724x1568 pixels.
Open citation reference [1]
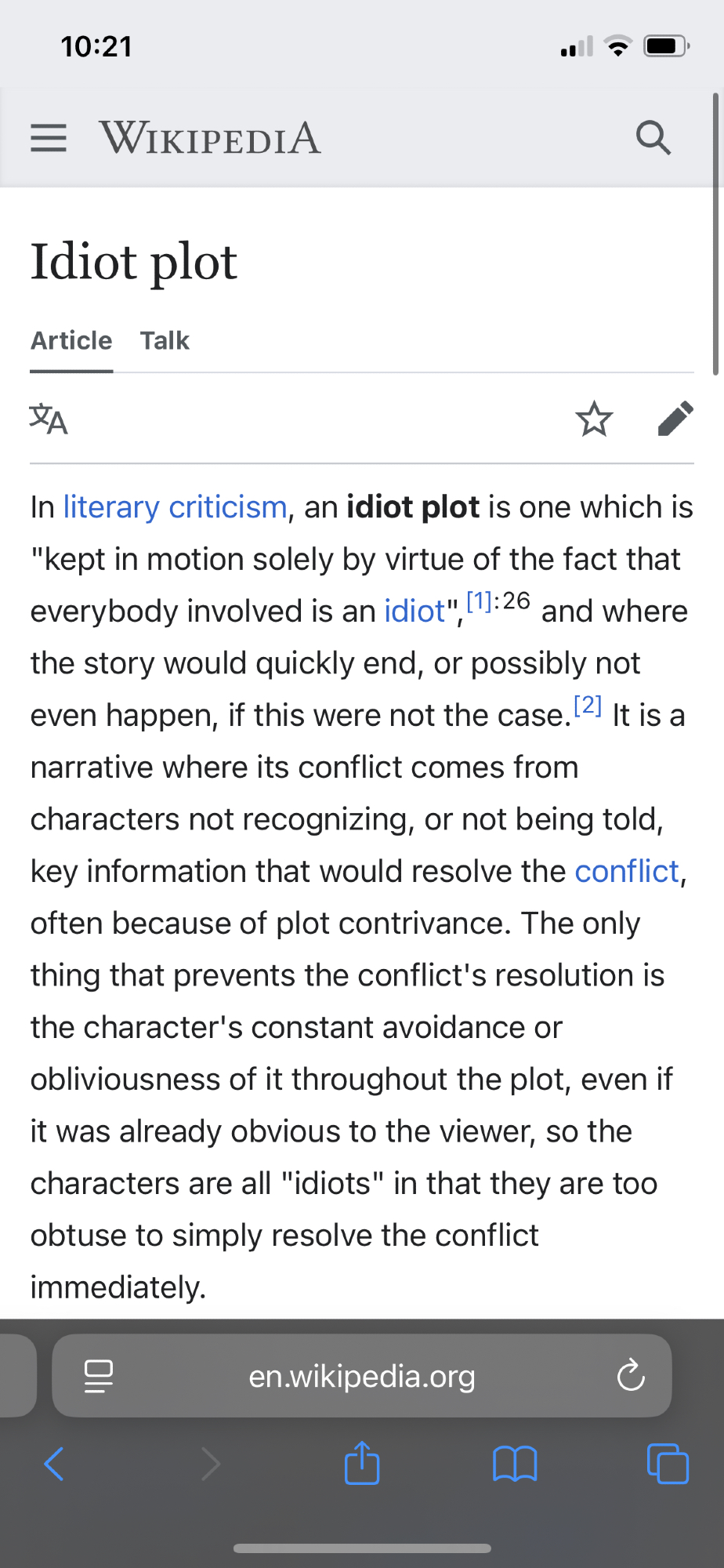(x=479, y=601)
